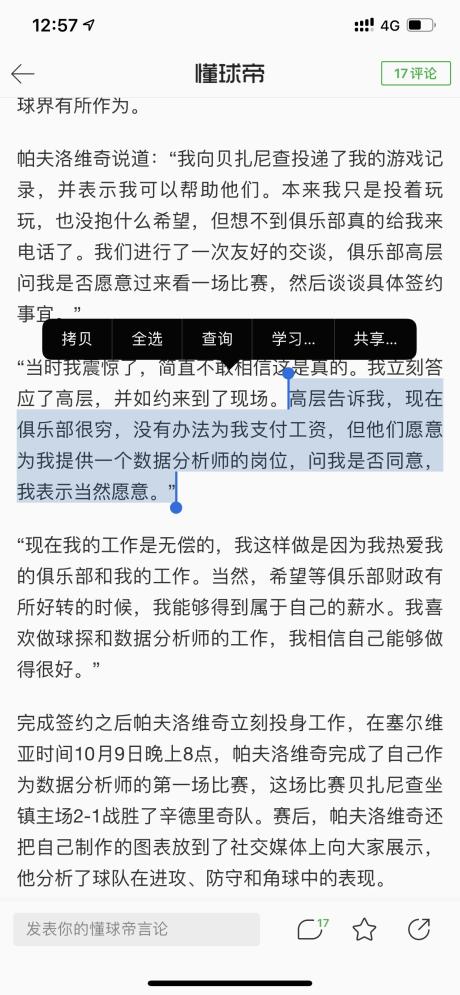Image resolution: width=460 pixels, height=995 pixels.
Task: Tap 拷贝 to copy selected text
Action: (x=77, y=339)
